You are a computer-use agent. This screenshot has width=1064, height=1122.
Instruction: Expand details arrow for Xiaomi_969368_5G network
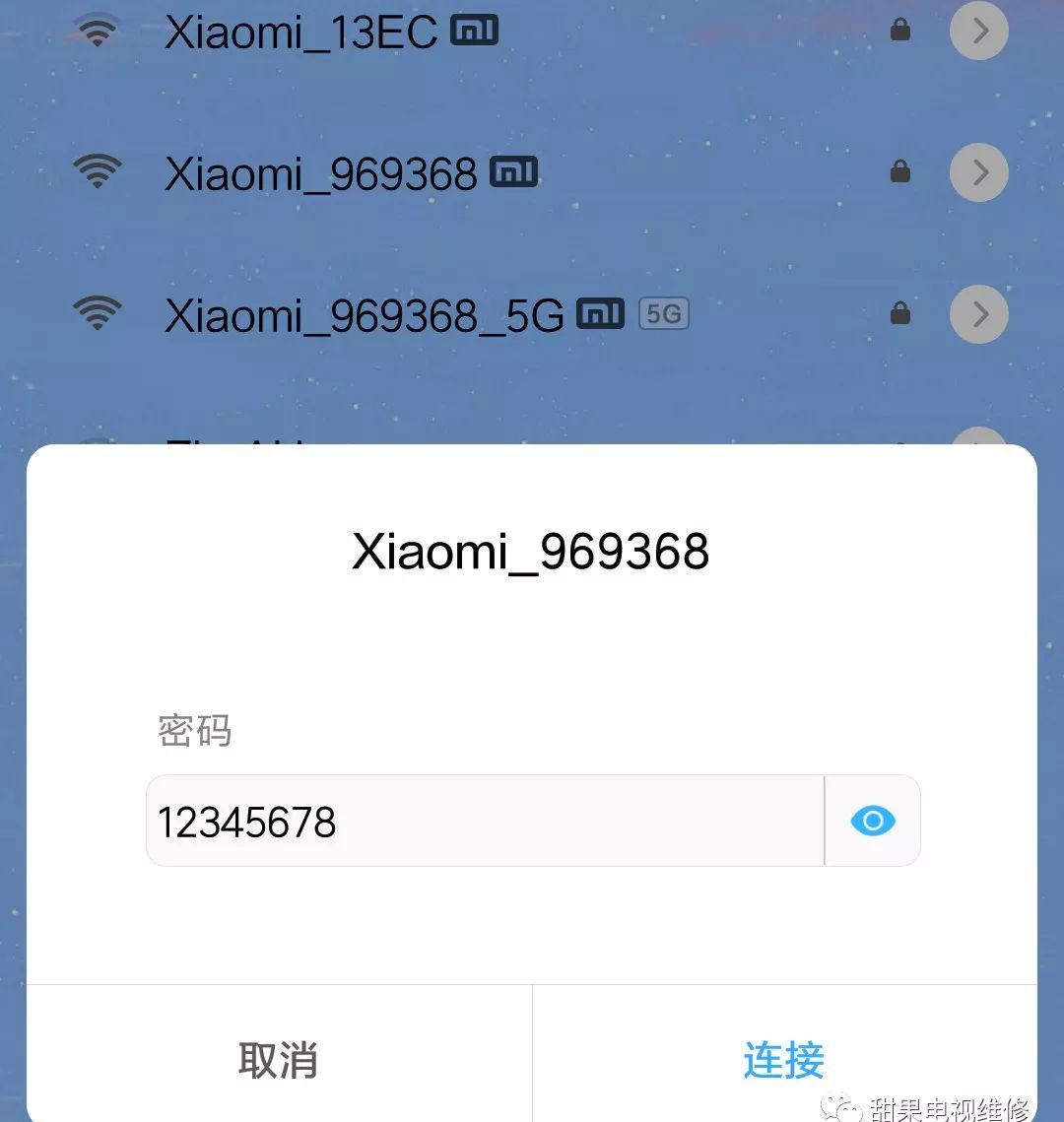[978, 313]
